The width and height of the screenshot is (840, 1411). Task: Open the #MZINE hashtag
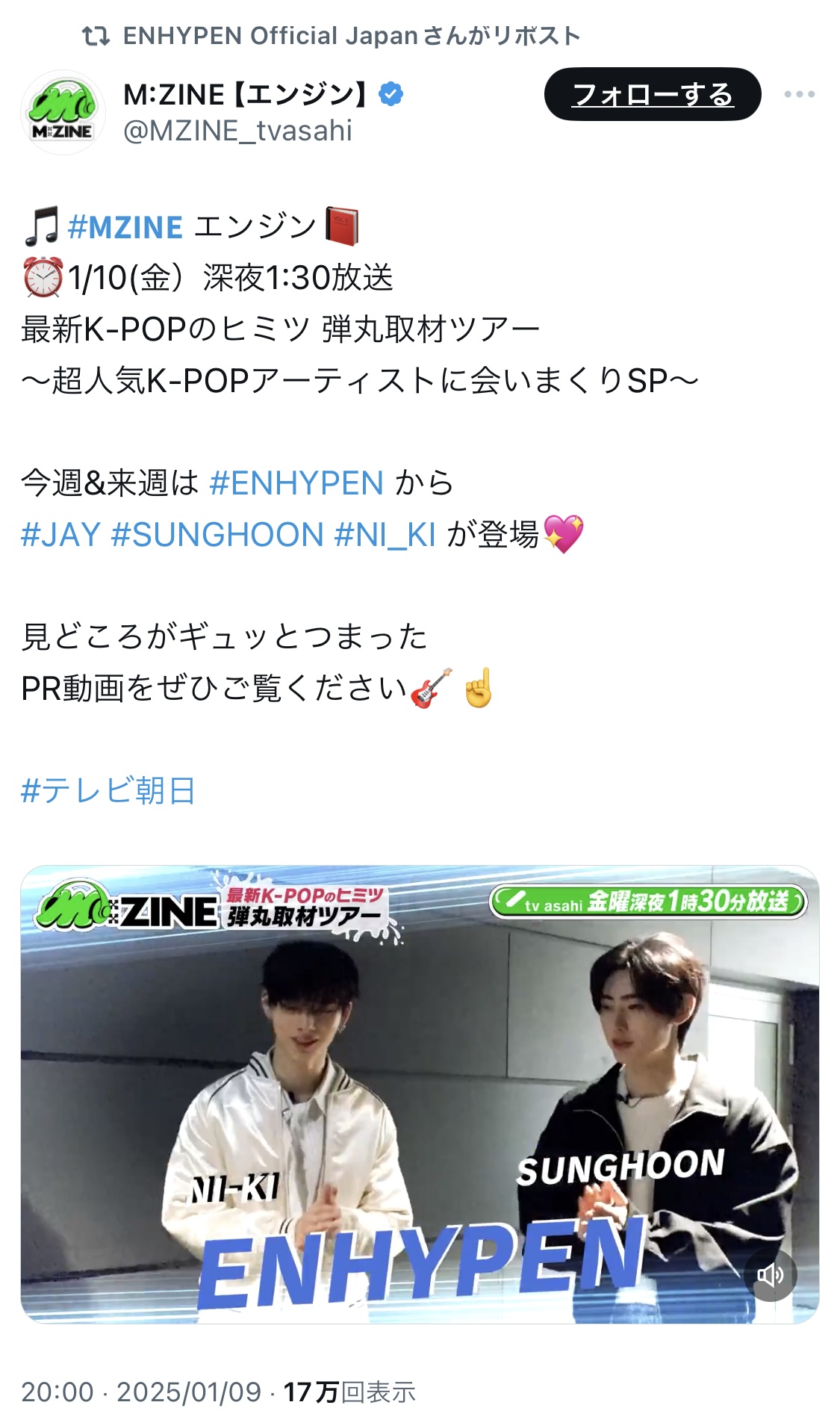tap(125, 227)
